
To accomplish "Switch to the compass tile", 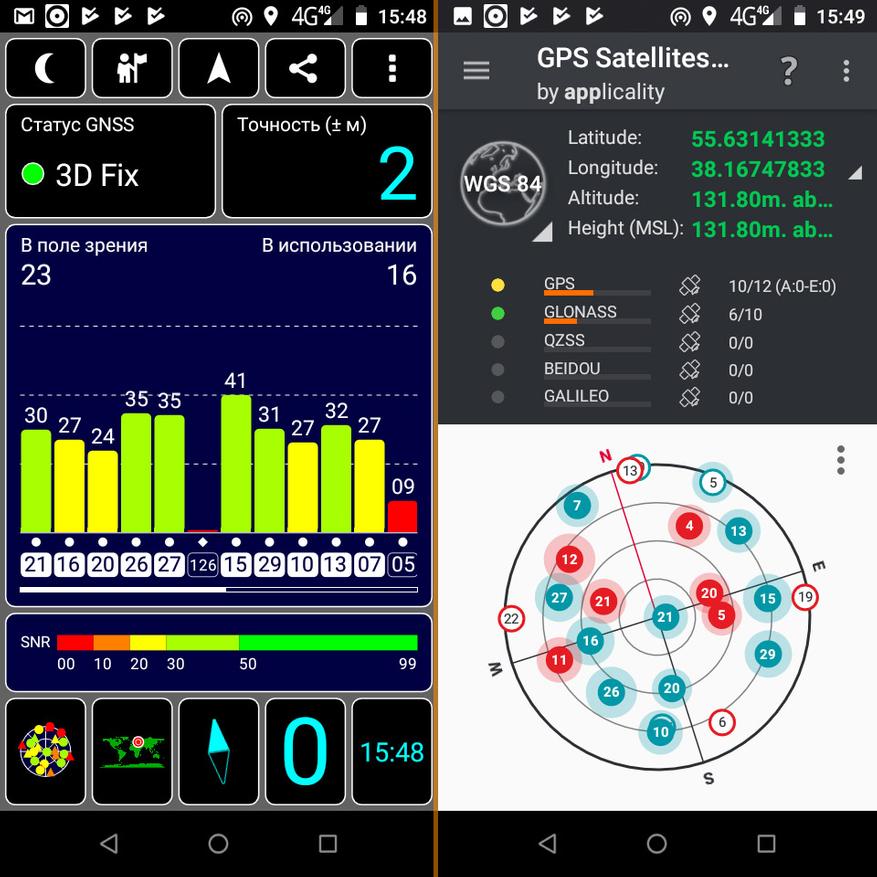I will 218,751.
